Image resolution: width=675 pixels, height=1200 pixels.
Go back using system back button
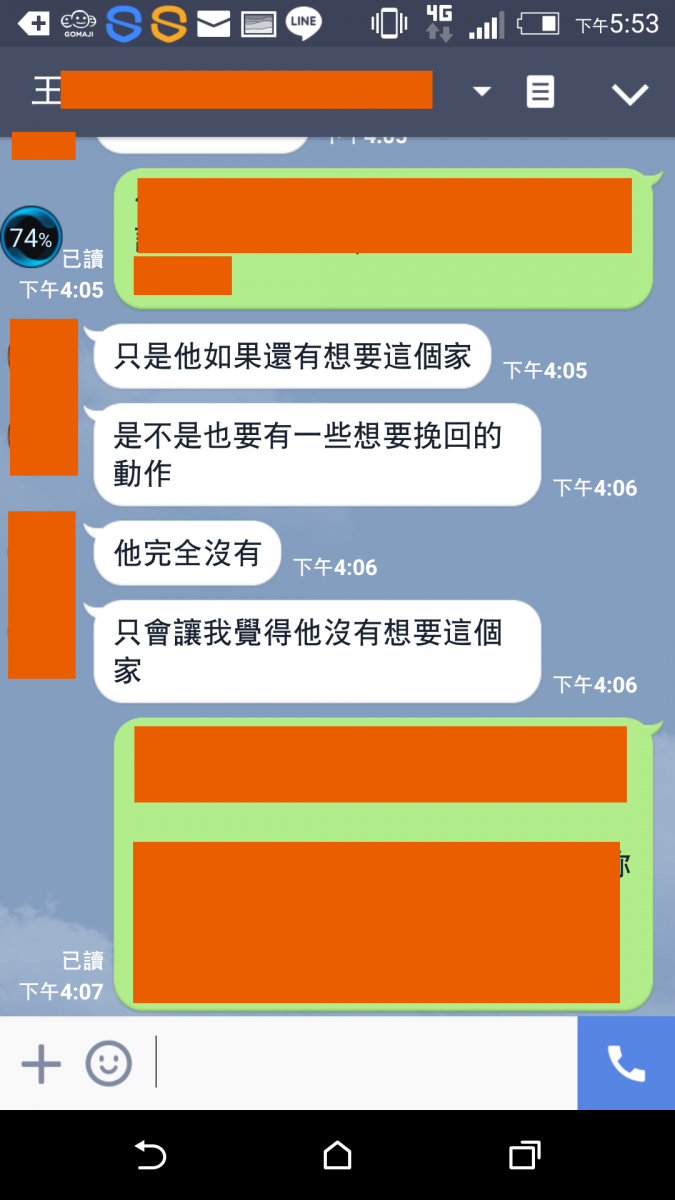(x=150, y=1156)
